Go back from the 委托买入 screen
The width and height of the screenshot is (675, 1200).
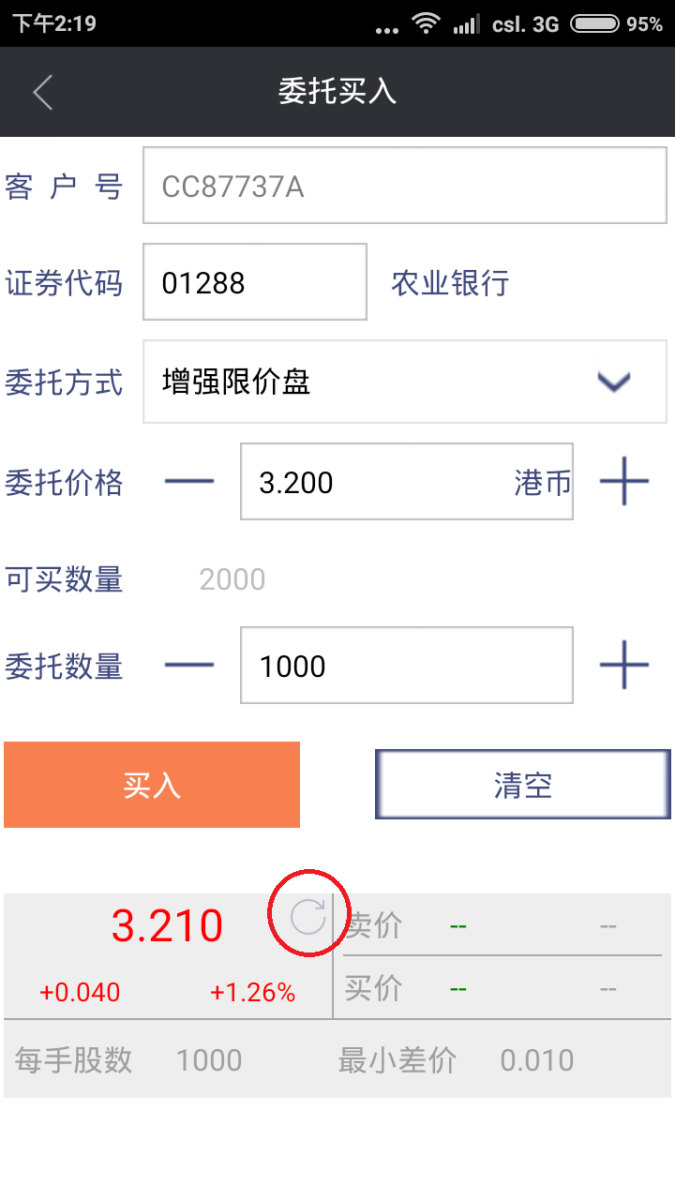(x=42, y=92)
